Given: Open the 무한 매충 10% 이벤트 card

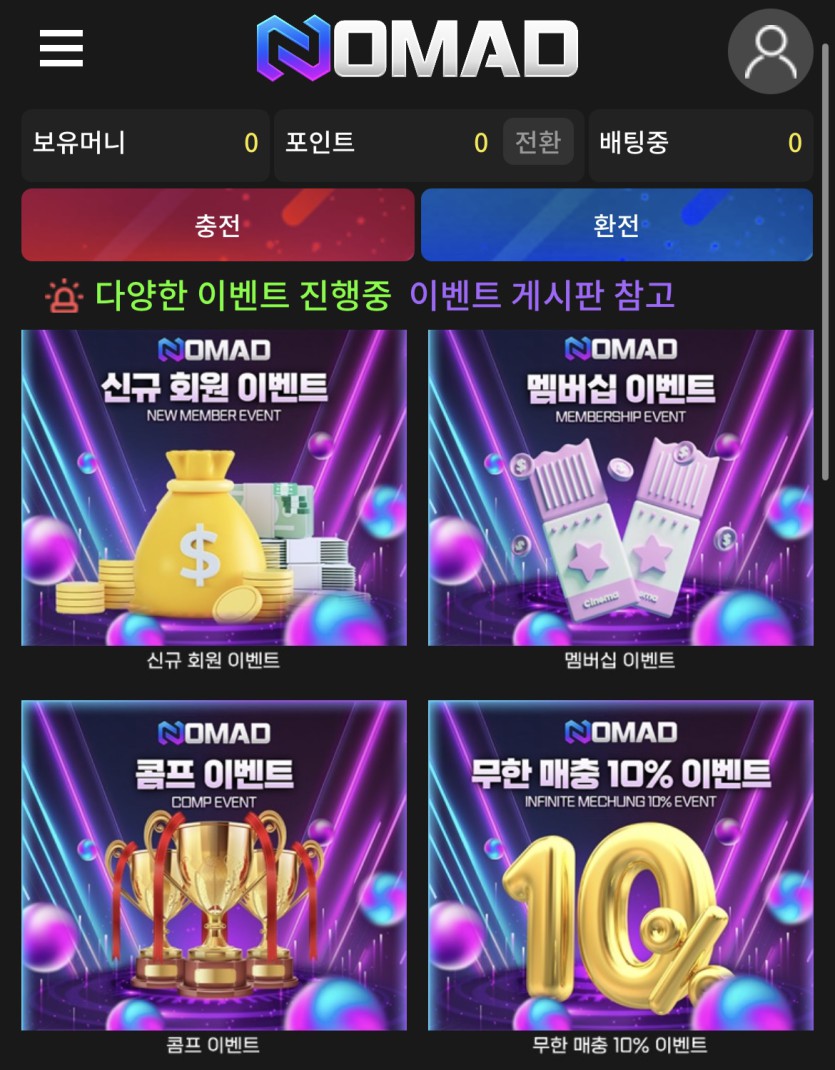Looking at the screenshot, I should click(620, 865).
